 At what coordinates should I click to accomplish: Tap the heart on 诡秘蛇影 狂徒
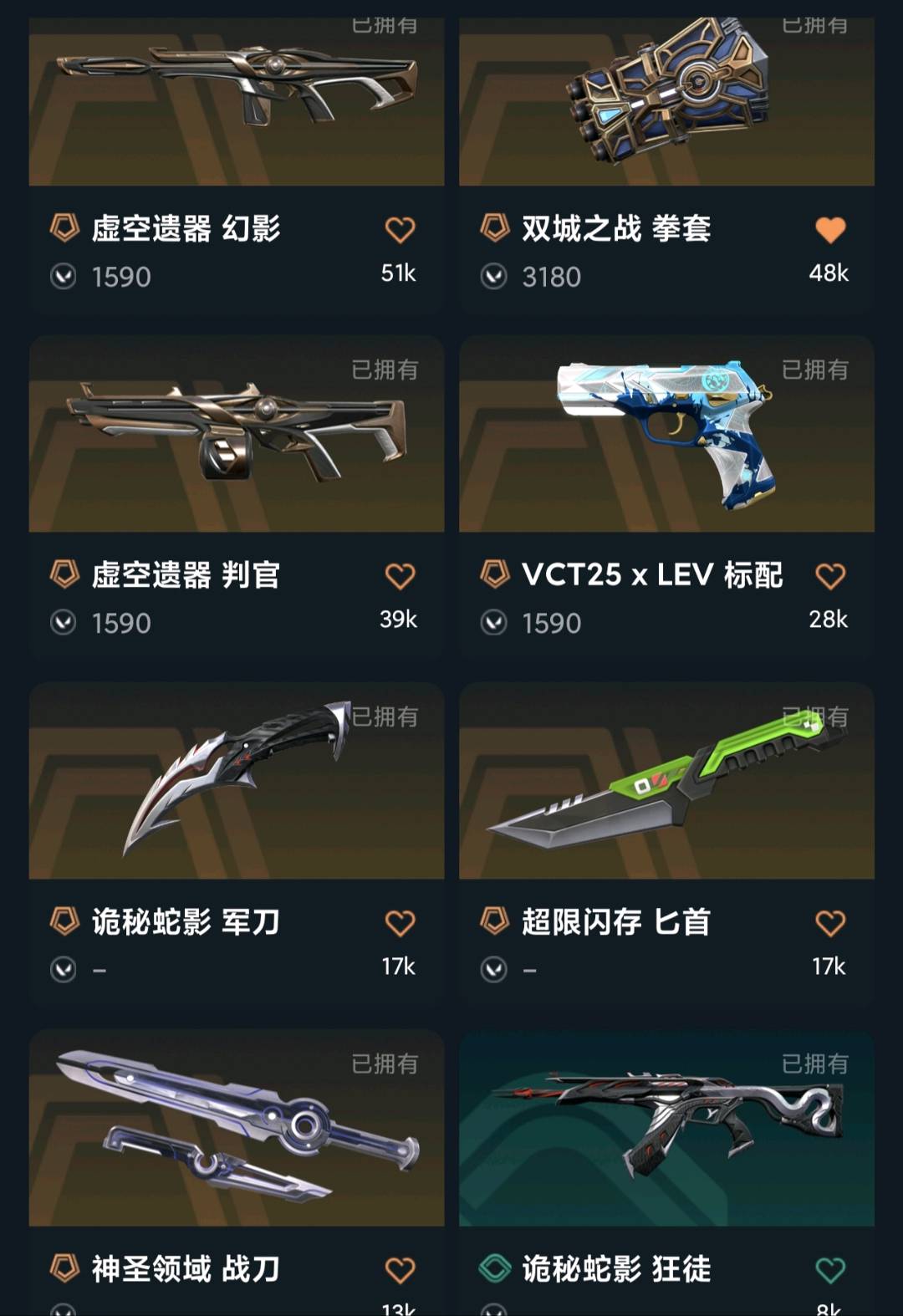pos(830,1270)
